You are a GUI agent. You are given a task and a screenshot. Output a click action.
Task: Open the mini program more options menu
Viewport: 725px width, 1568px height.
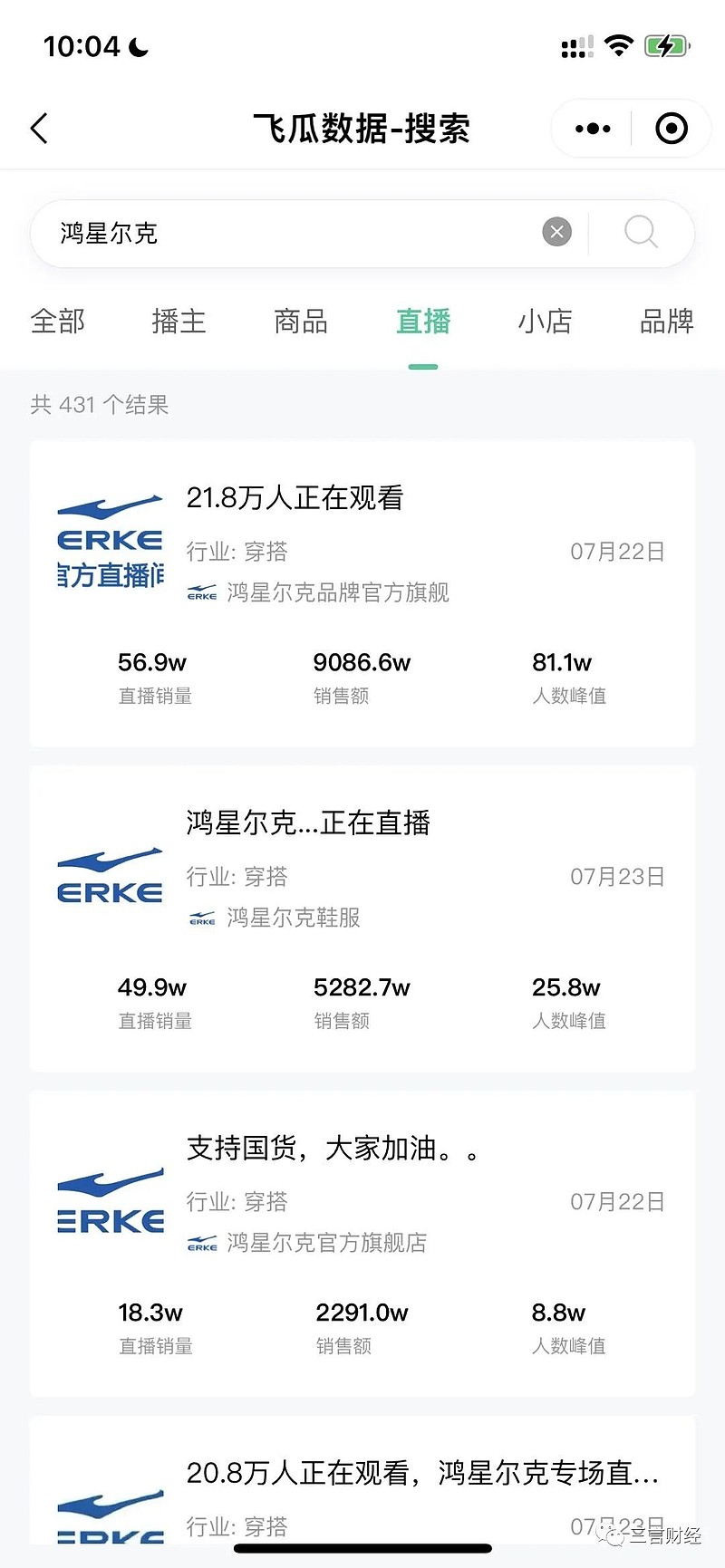coord(593,129)
